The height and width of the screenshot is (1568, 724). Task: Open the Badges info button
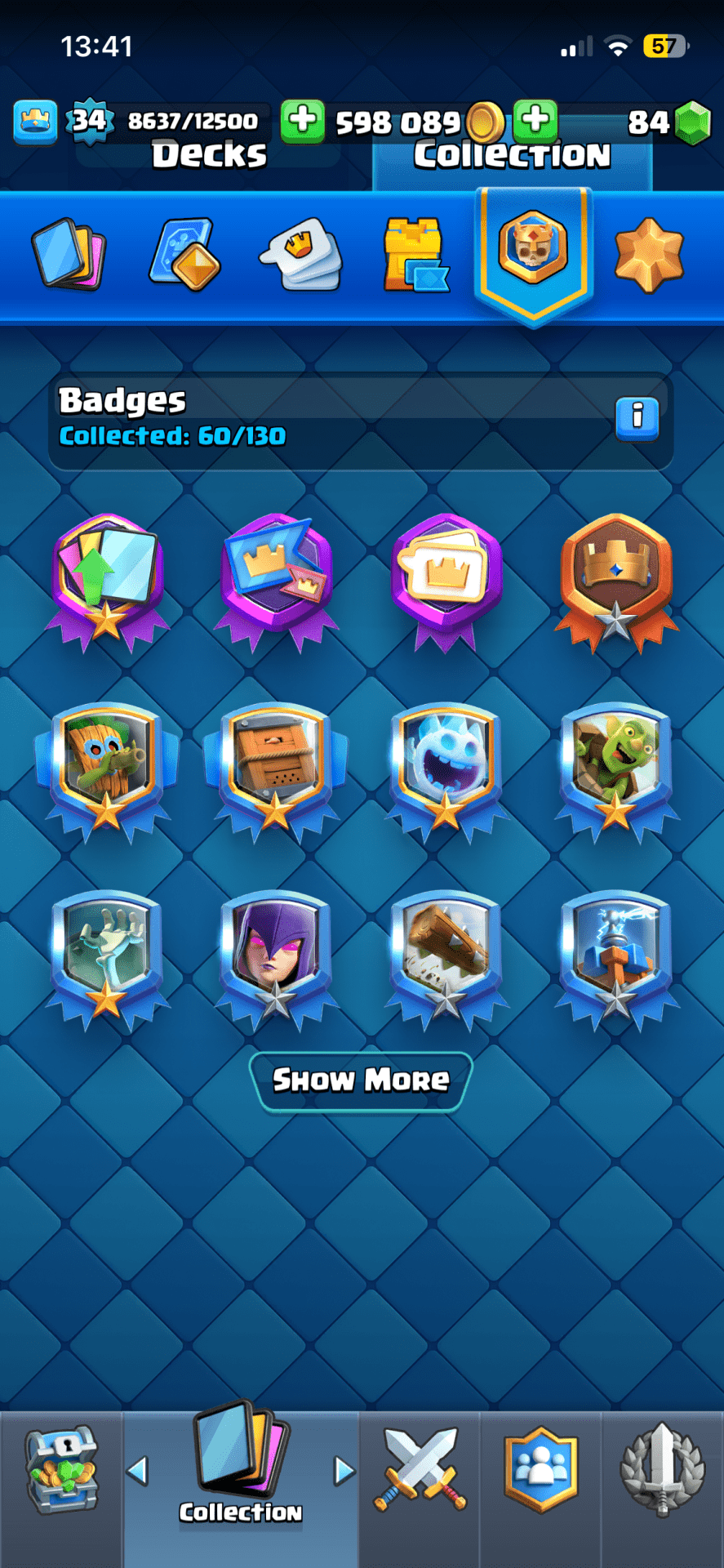637,417
